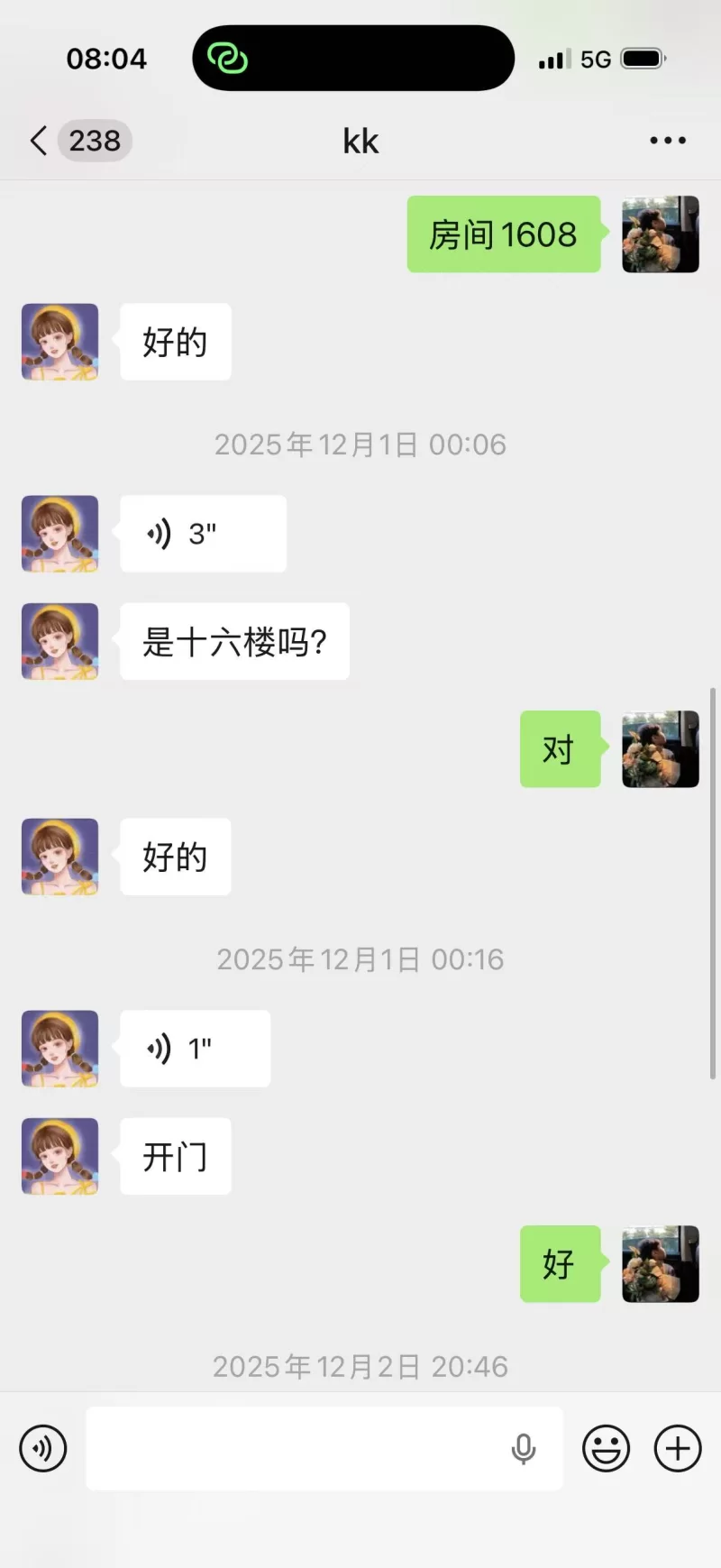Switch to voice input mode
Screen dimensions: 721x1568
pos(43,1448)
